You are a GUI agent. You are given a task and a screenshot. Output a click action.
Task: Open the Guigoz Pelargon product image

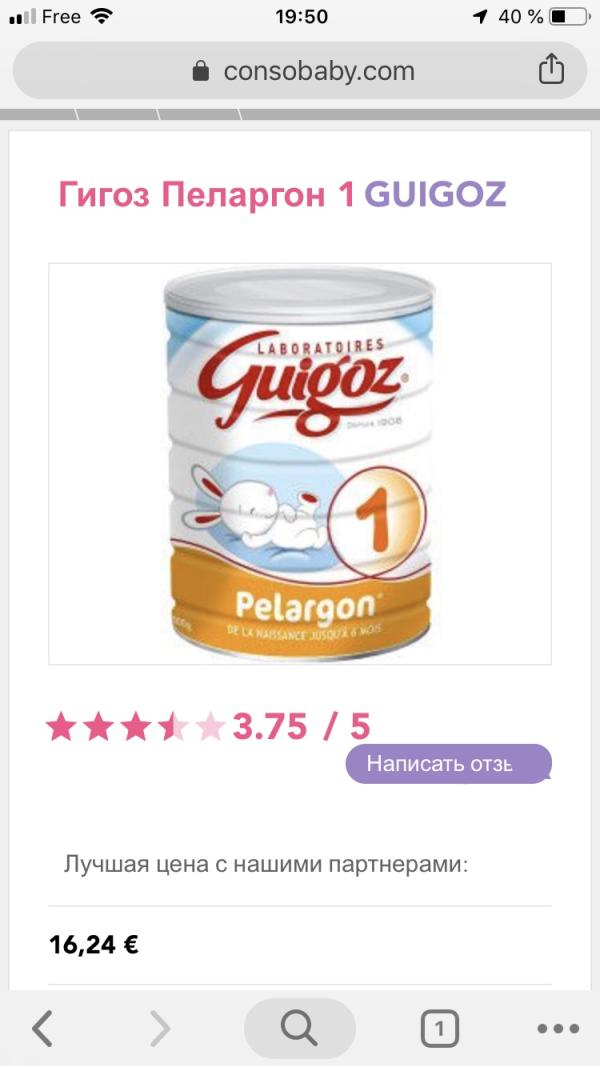[300, 463]
